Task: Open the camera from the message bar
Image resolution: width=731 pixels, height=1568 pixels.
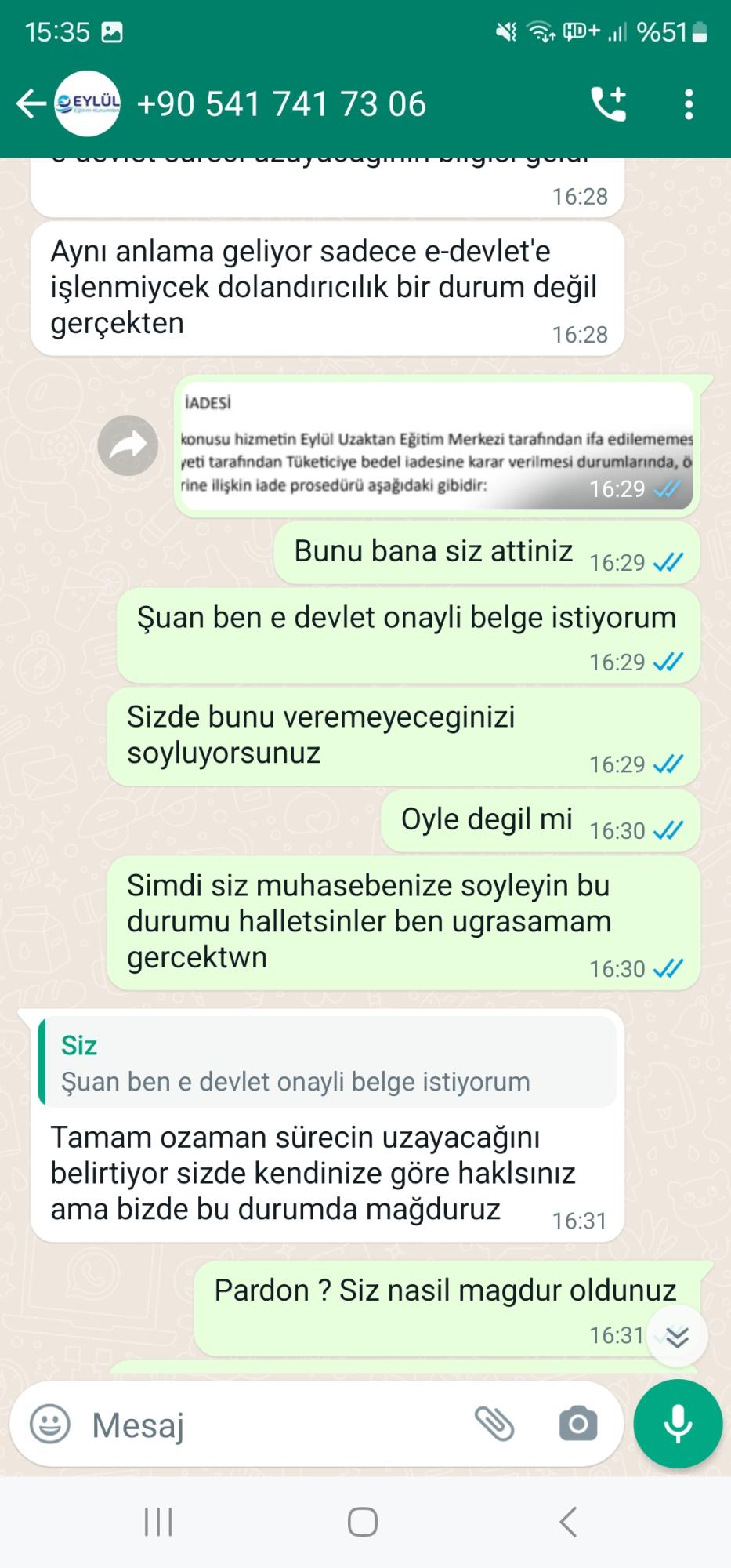Action: (x=578, y=1424)
